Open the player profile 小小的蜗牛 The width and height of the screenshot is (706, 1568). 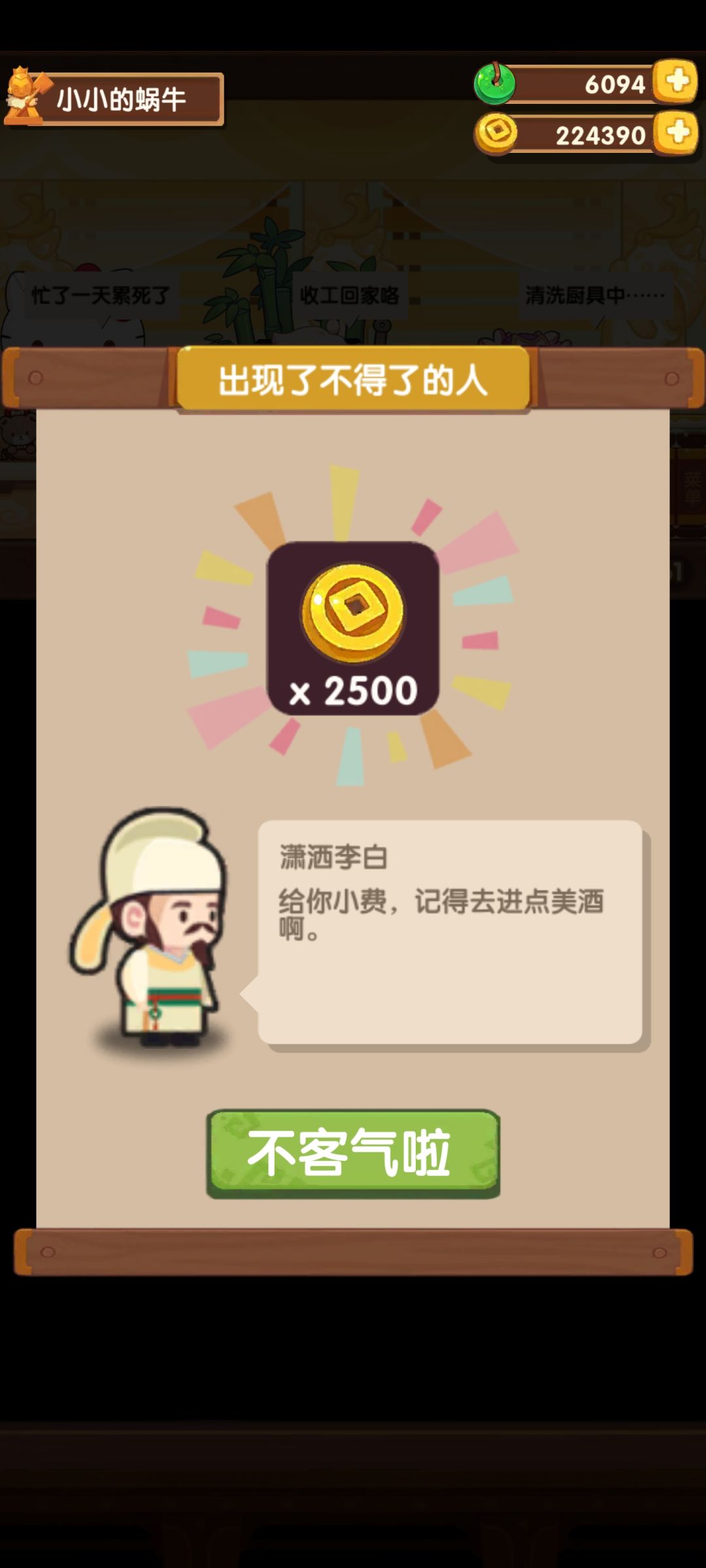(114, 98)
